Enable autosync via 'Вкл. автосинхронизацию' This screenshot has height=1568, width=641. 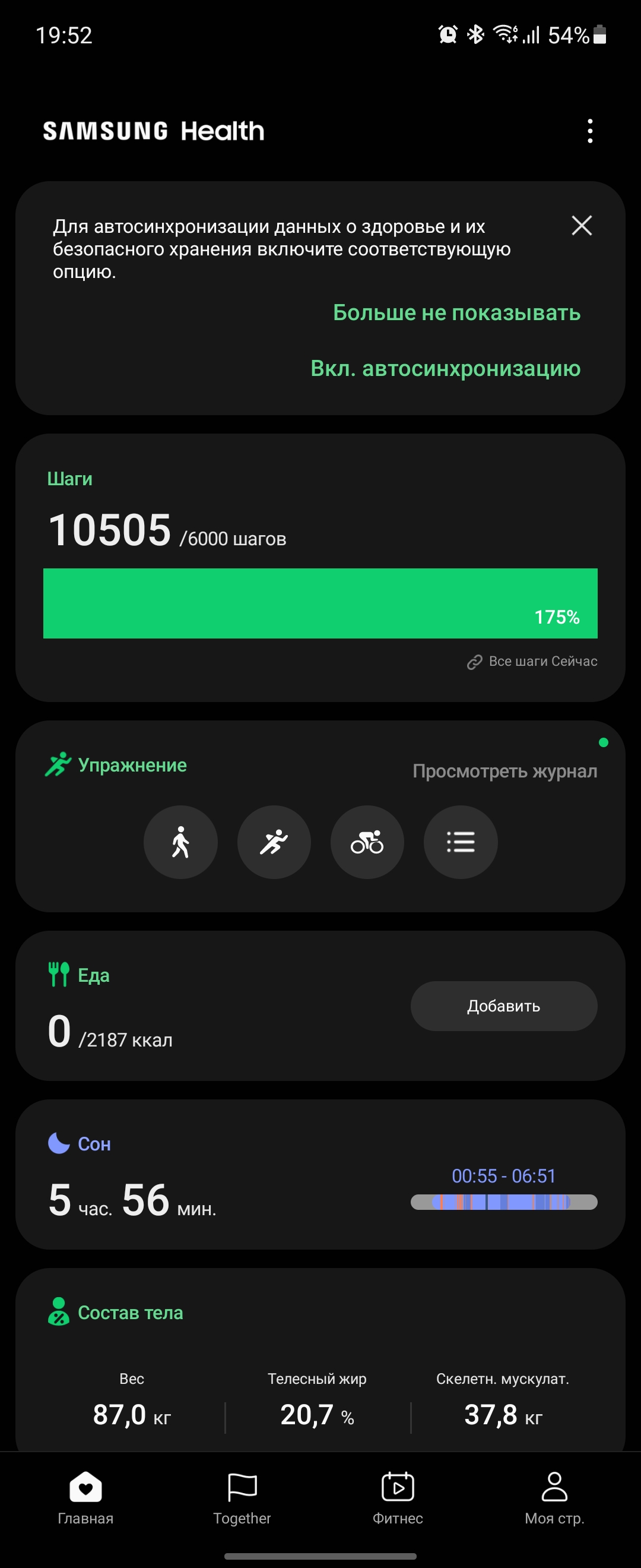[445, 369]
